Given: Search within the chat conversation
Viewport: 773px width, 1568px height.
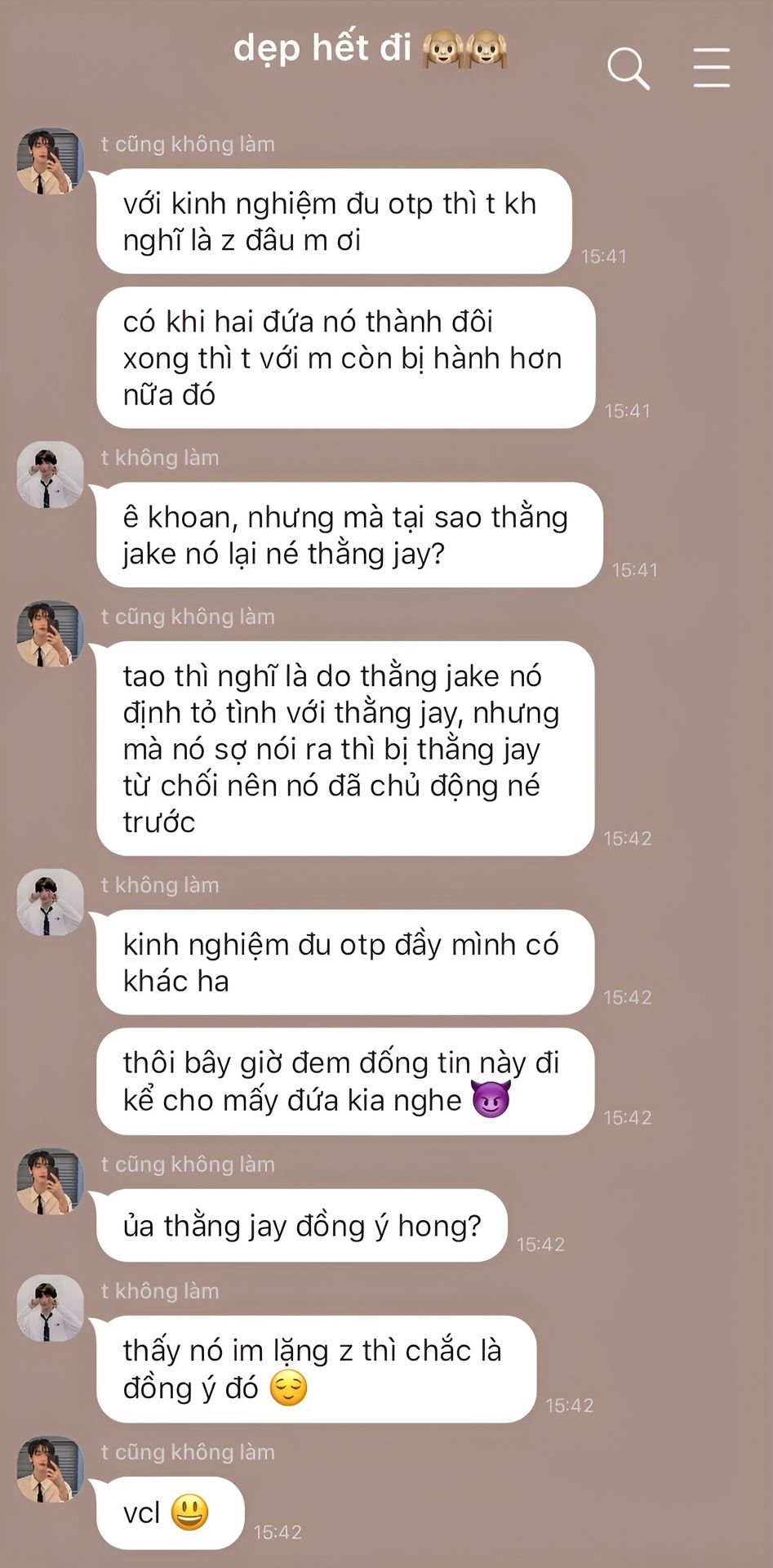Looking at the screenshot, I should 628,68.
